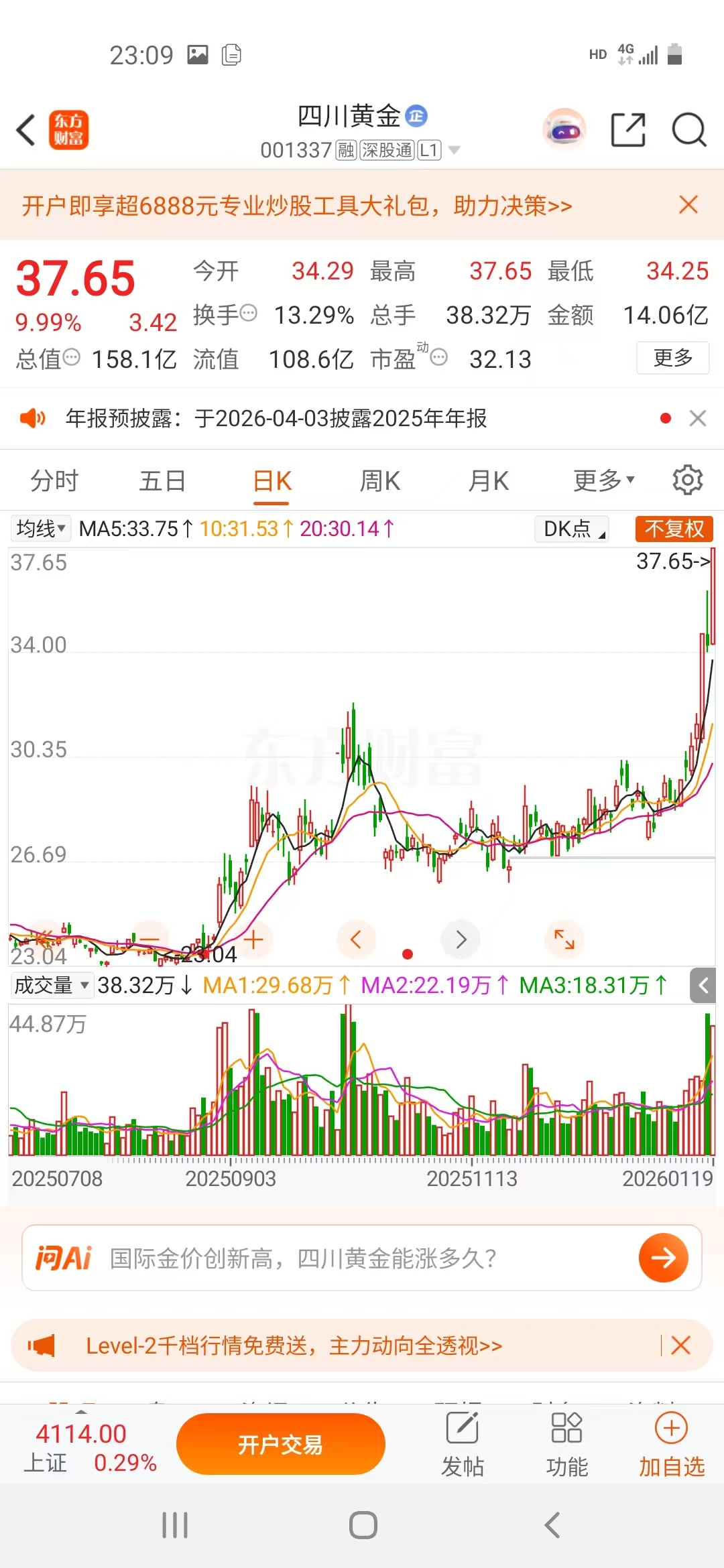
Task: Expand the chart to fullscreen
Action: (564, 939)
